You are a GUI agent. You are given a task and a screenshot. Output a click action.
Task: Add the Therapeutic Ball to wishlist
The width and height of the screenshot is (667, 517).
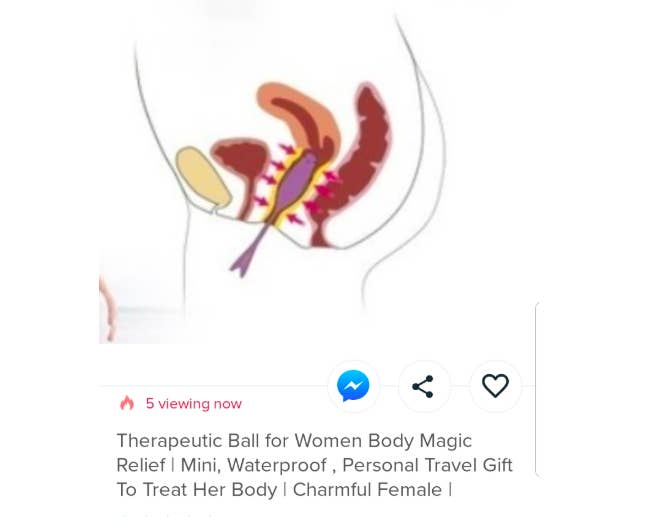click(495, 386)
